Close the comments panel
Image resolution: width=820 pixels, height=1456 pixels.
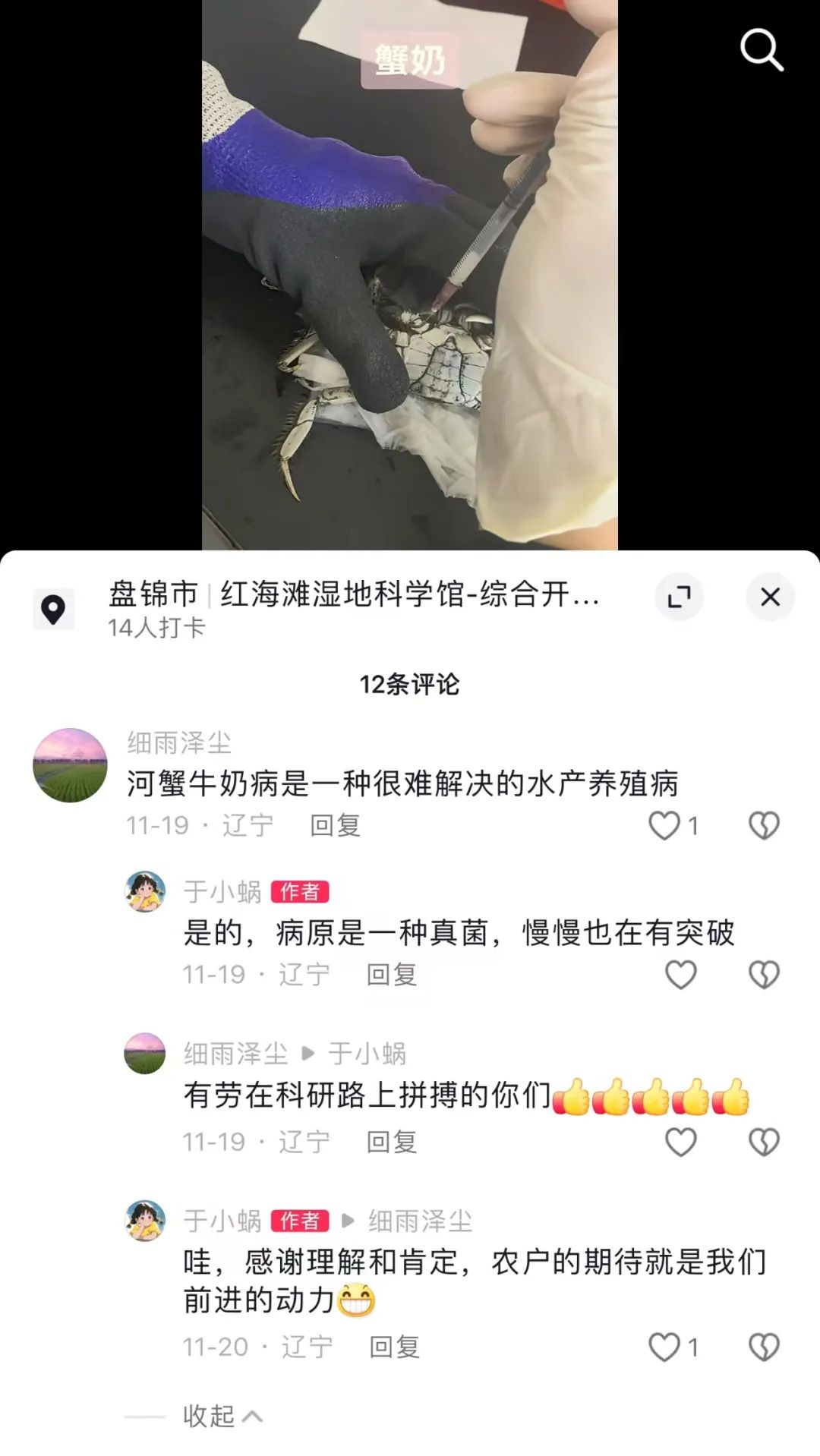[x=770, y=597]
